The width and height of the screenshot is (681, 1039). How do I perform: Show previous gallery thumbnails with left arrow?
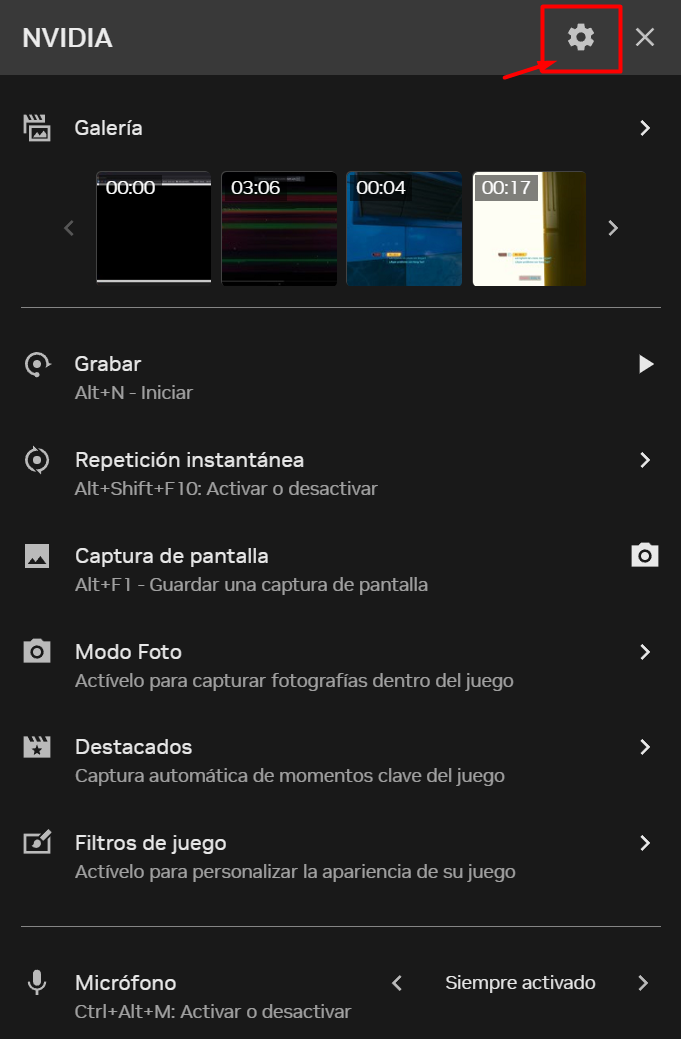[x=69, y=228]
